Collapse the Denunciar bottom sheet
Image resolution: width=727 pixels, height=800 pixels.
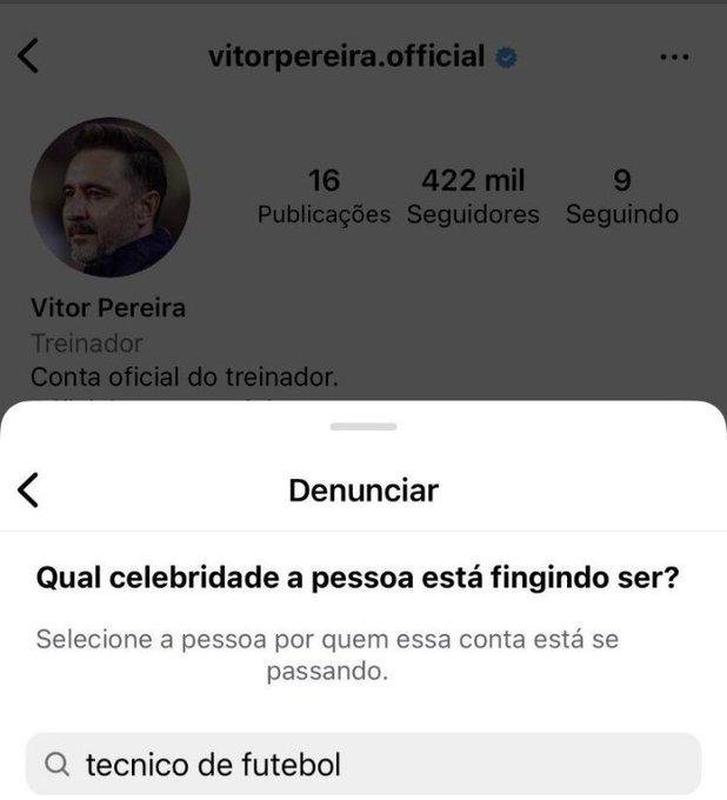363,425
